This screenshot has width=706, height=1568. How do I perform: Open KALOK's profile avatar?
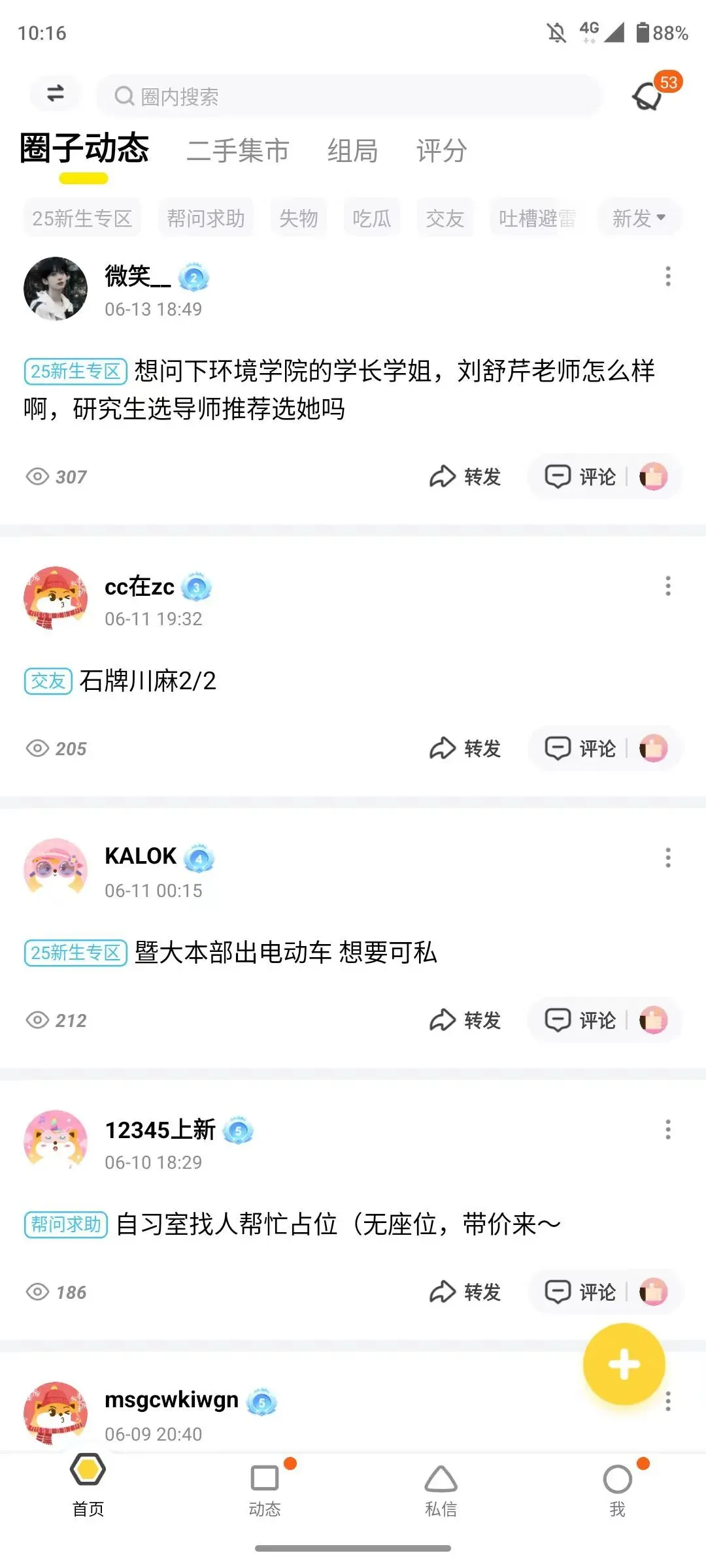pyautogui.click(x=56, y=871)
